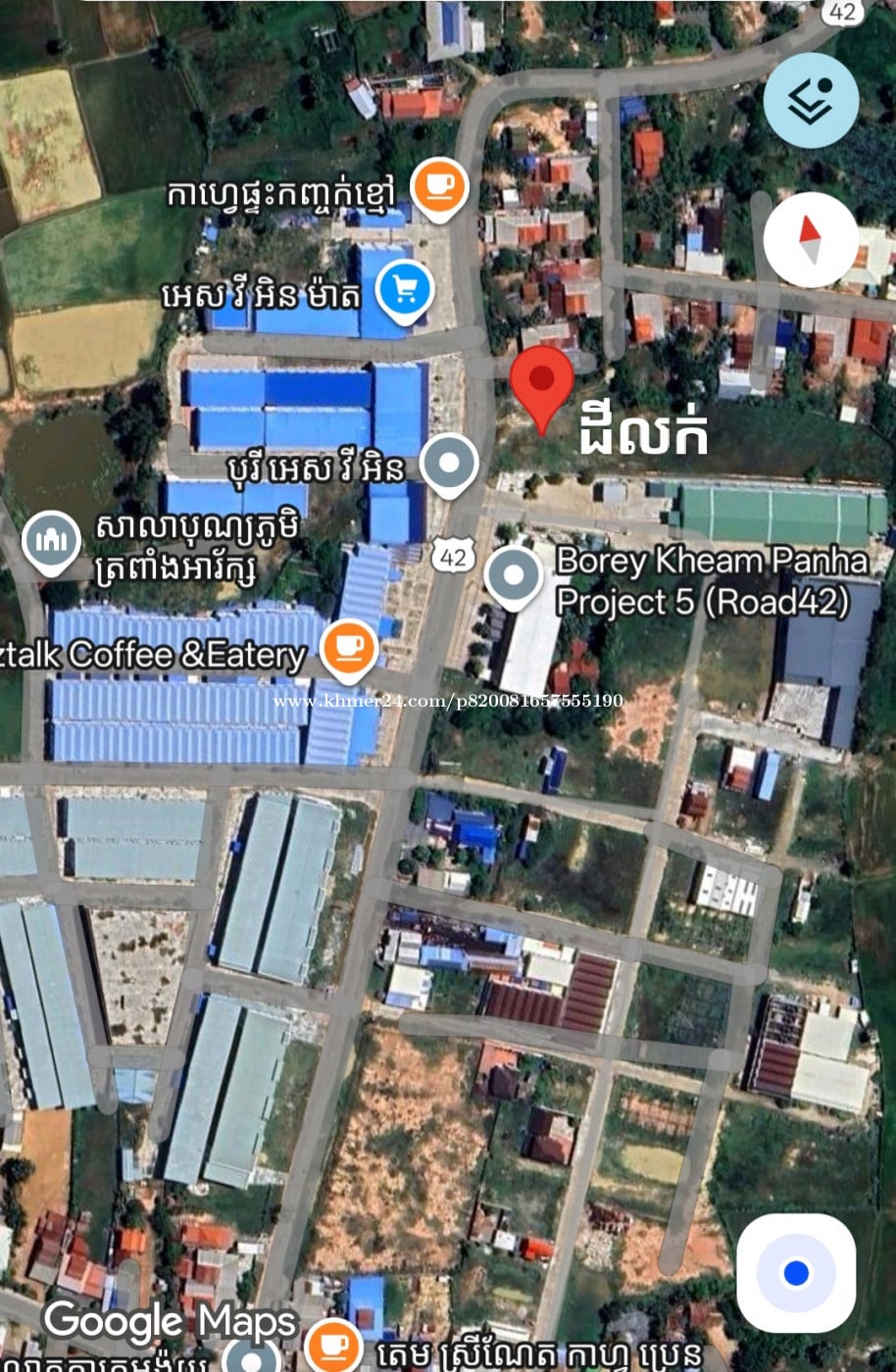Open the អេស វី អិន ម៉ាត shopping marker
The image size is (896, 1372).
click(405, 289)
